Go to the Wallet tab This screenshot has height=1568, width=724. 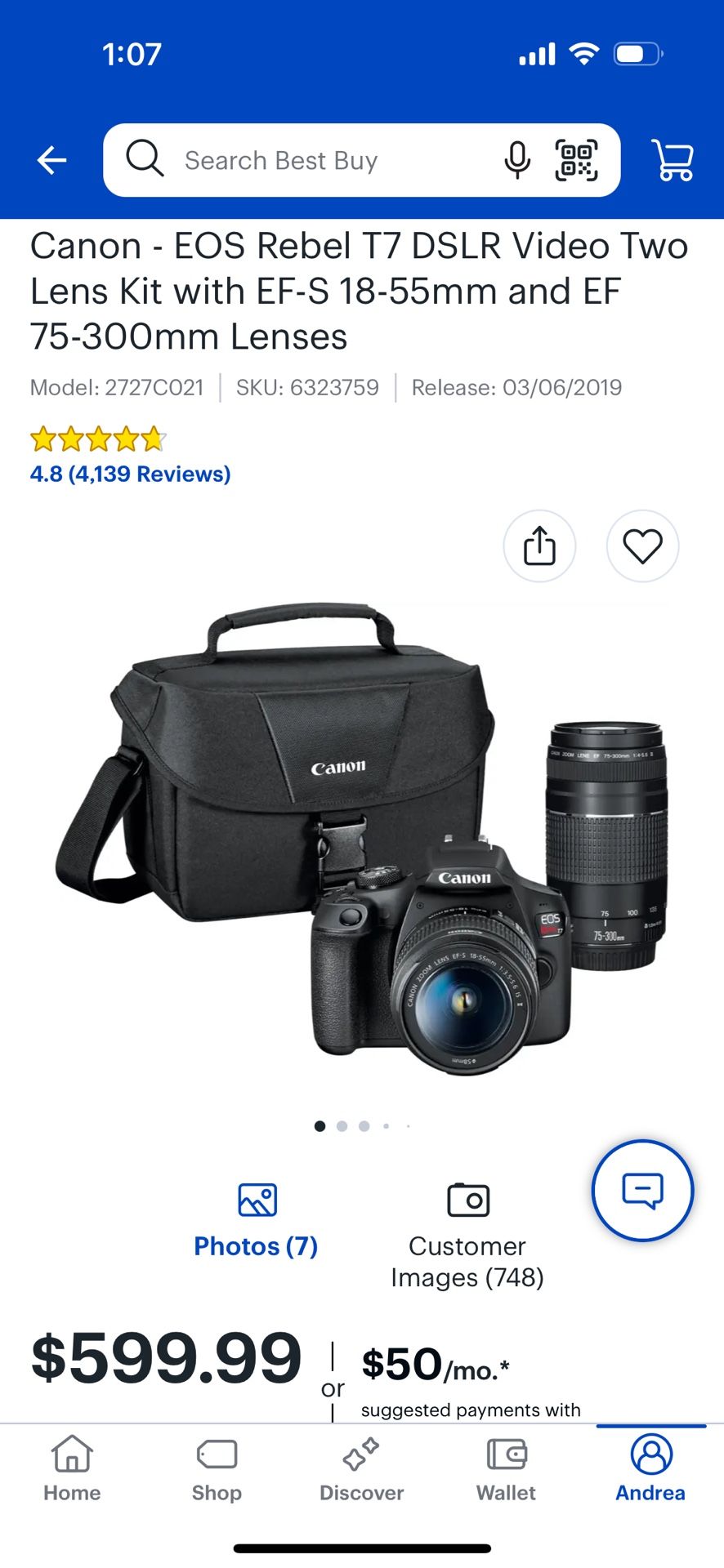pyautogui.click(x=506, y=1468)
